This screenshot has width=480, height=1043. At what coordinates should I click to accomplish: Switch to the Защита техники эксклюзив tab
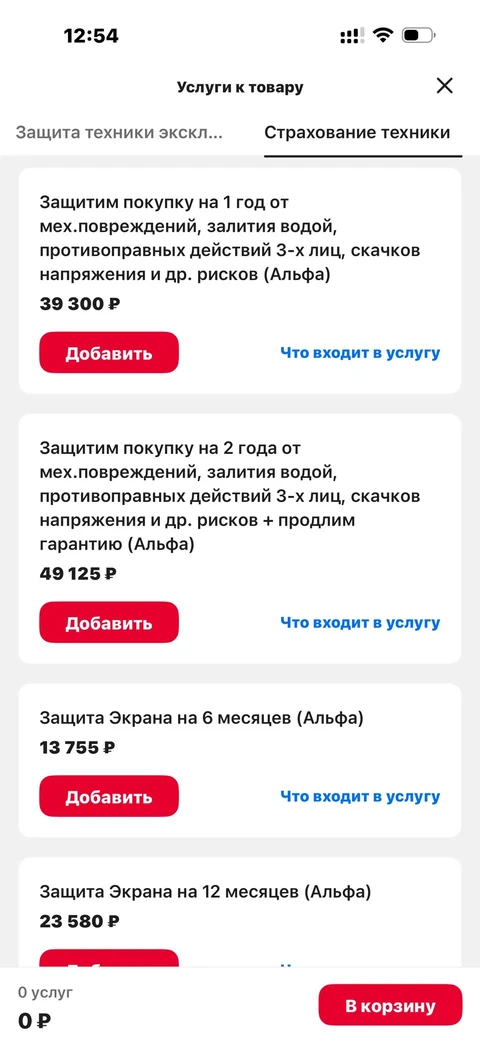click(120, 132)
